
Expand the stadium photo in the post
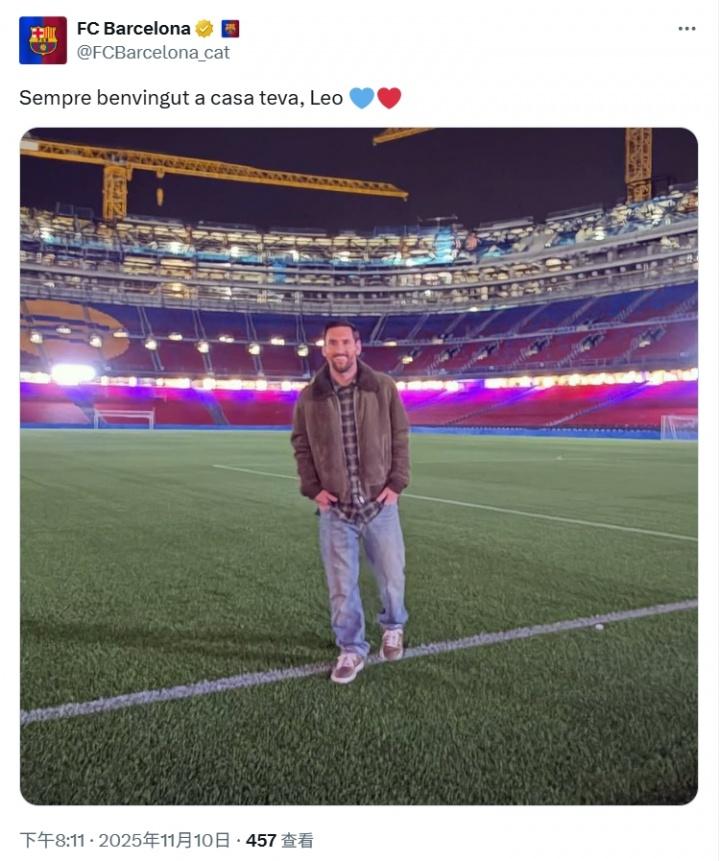359,466
